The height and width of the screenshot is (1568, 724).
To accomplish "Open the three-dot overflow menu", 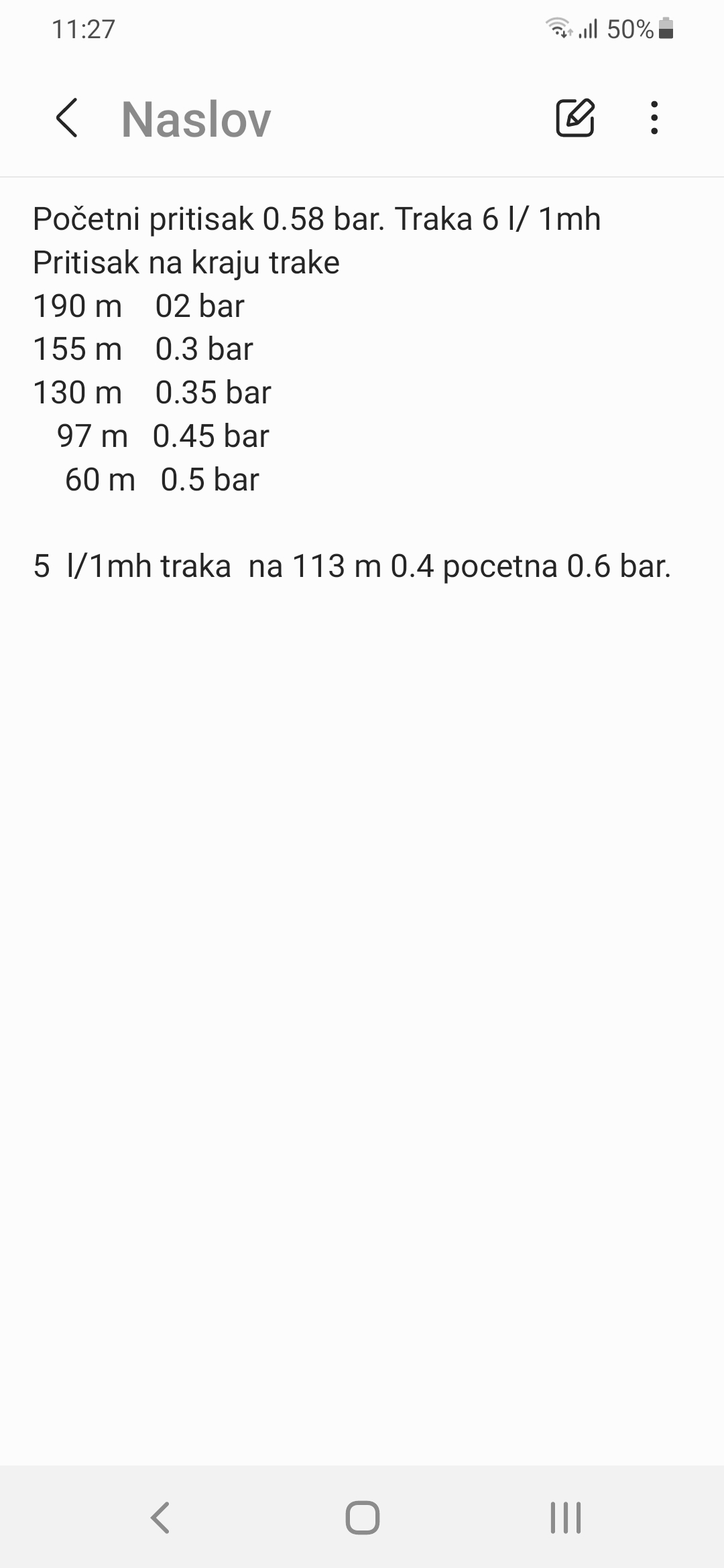I will coord(654,118).
